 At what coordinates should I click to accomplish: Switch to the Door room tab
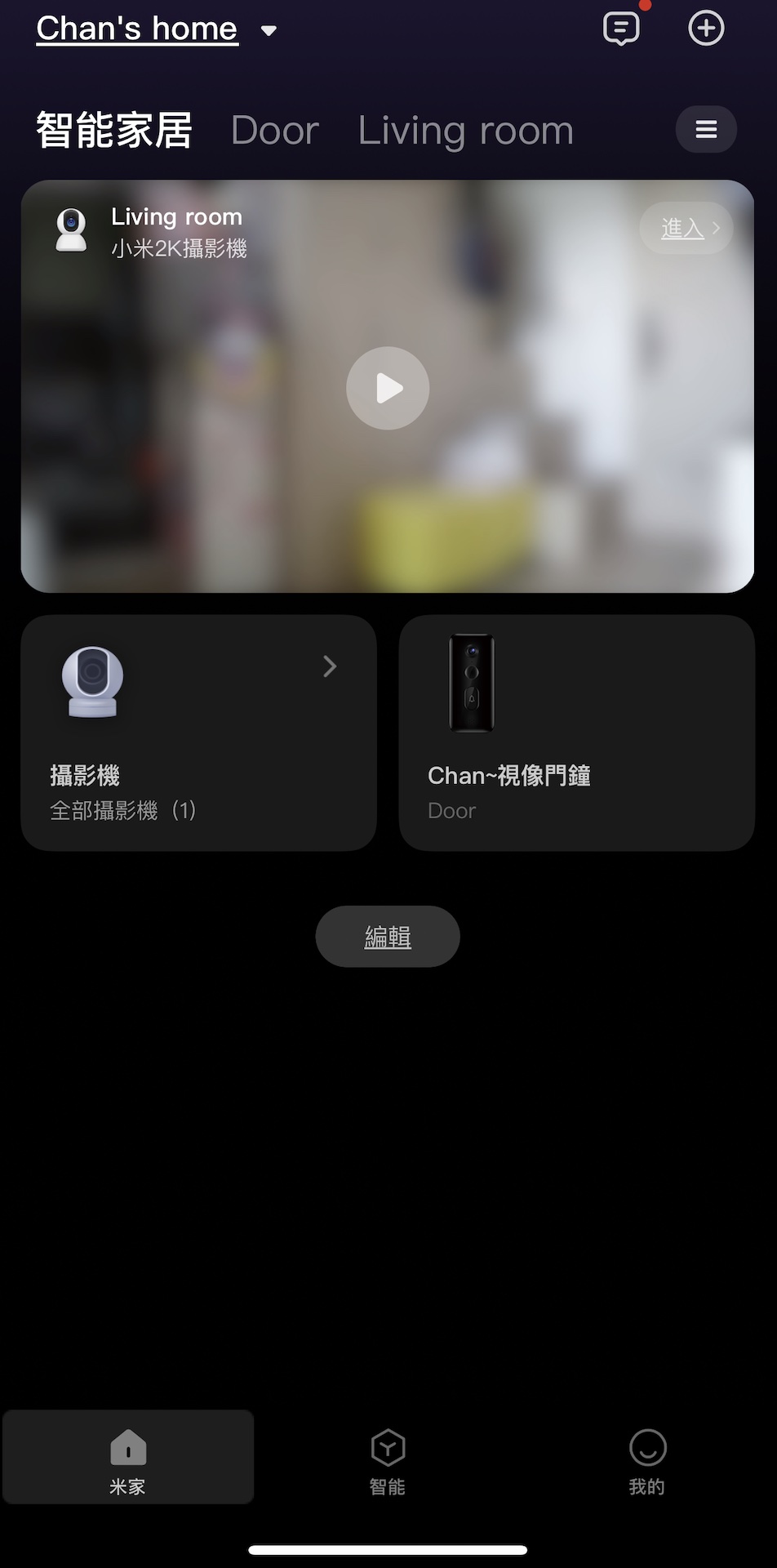coord(274,131)
